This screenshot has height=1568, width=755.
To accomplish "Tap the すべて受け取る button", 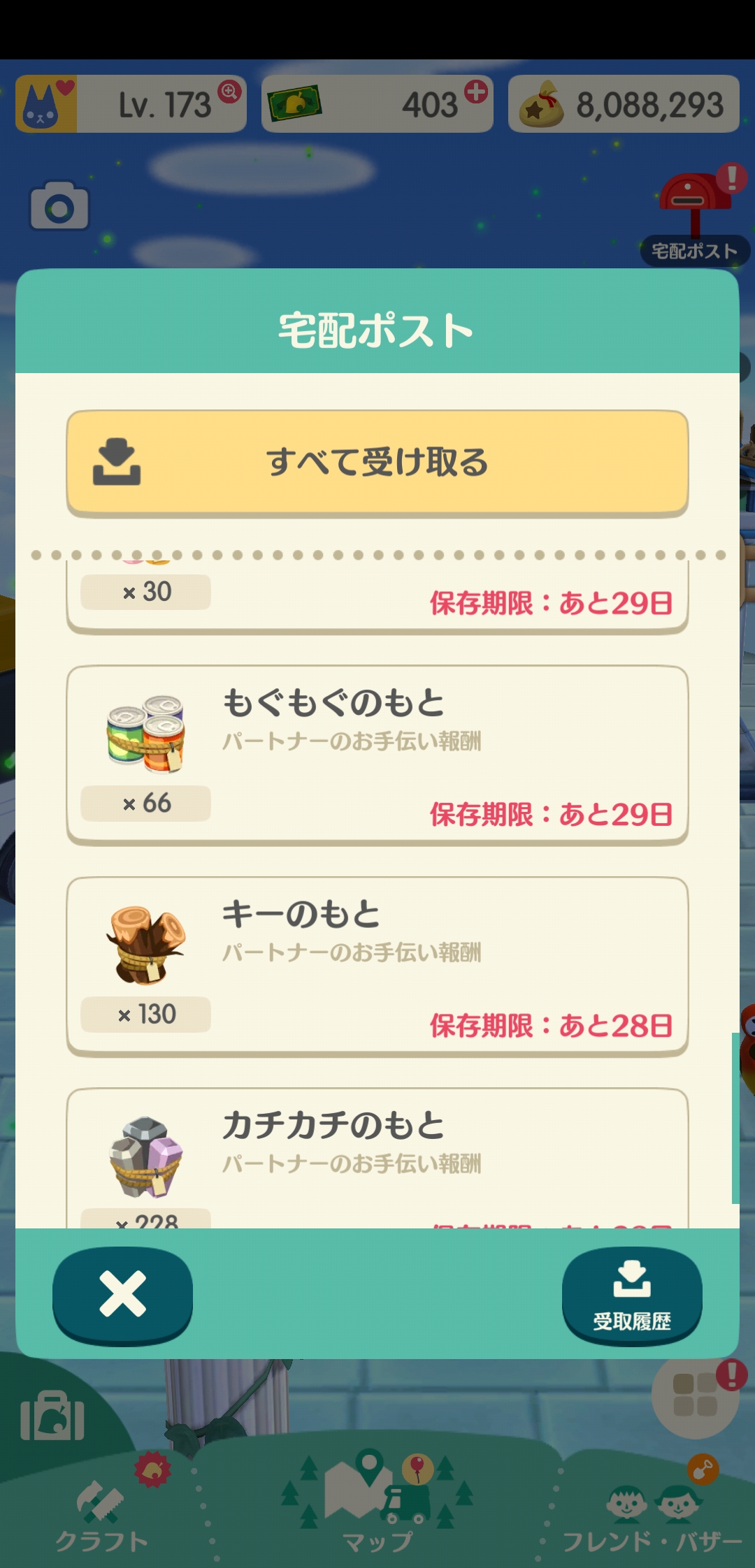I will (377, 463).
